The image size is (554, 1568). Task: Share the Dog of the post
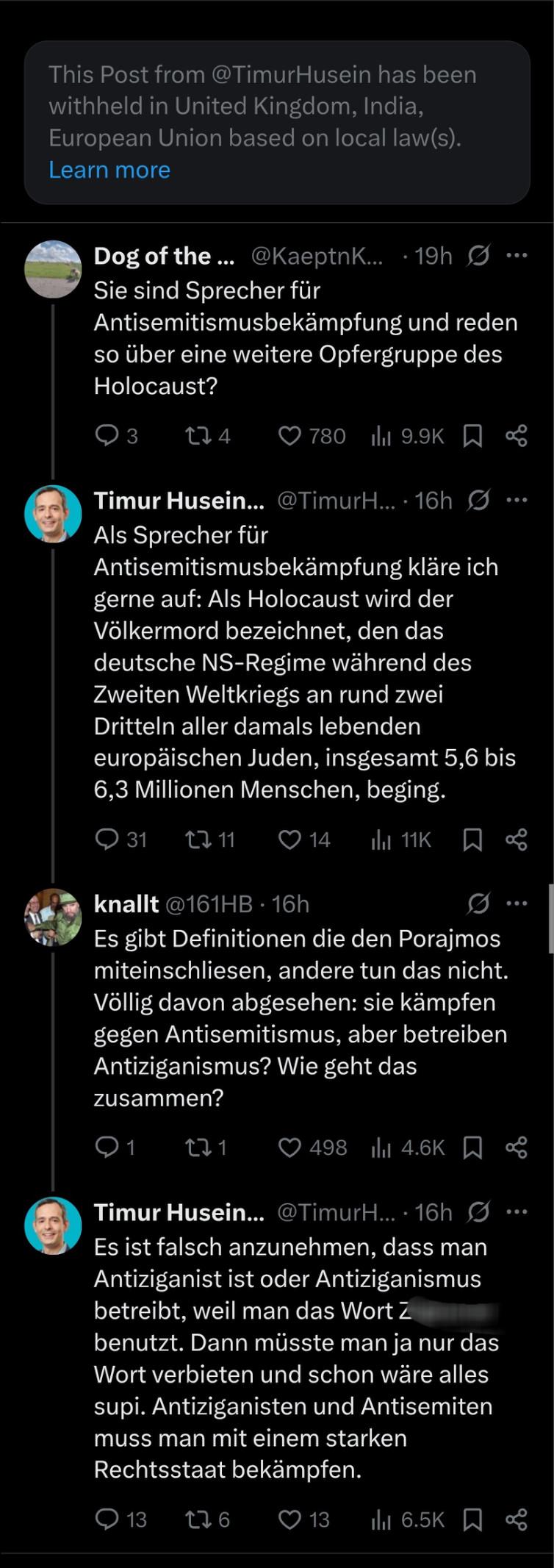[517, 436]
